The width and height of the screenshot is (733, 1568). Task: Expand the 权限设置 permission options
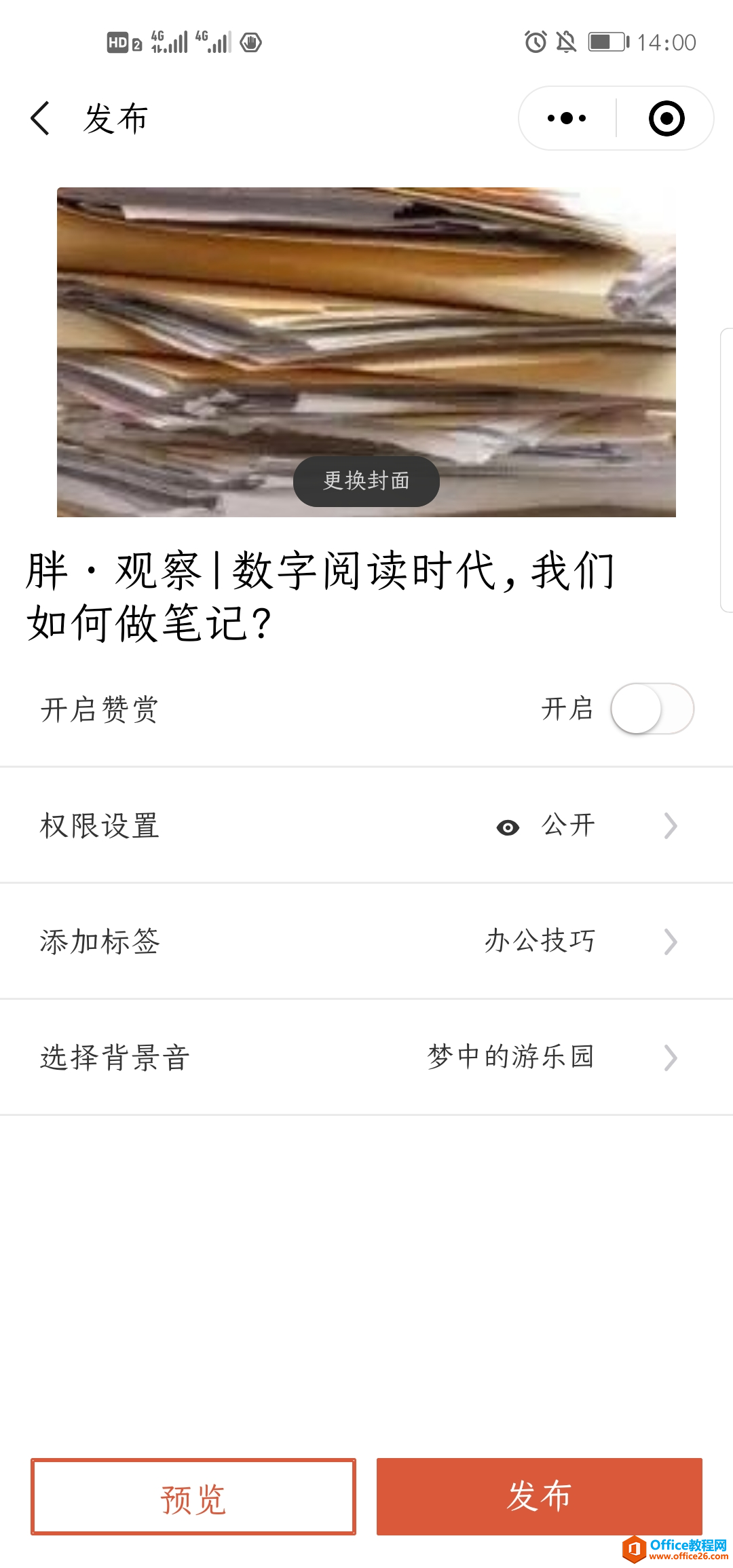(670, 826)
